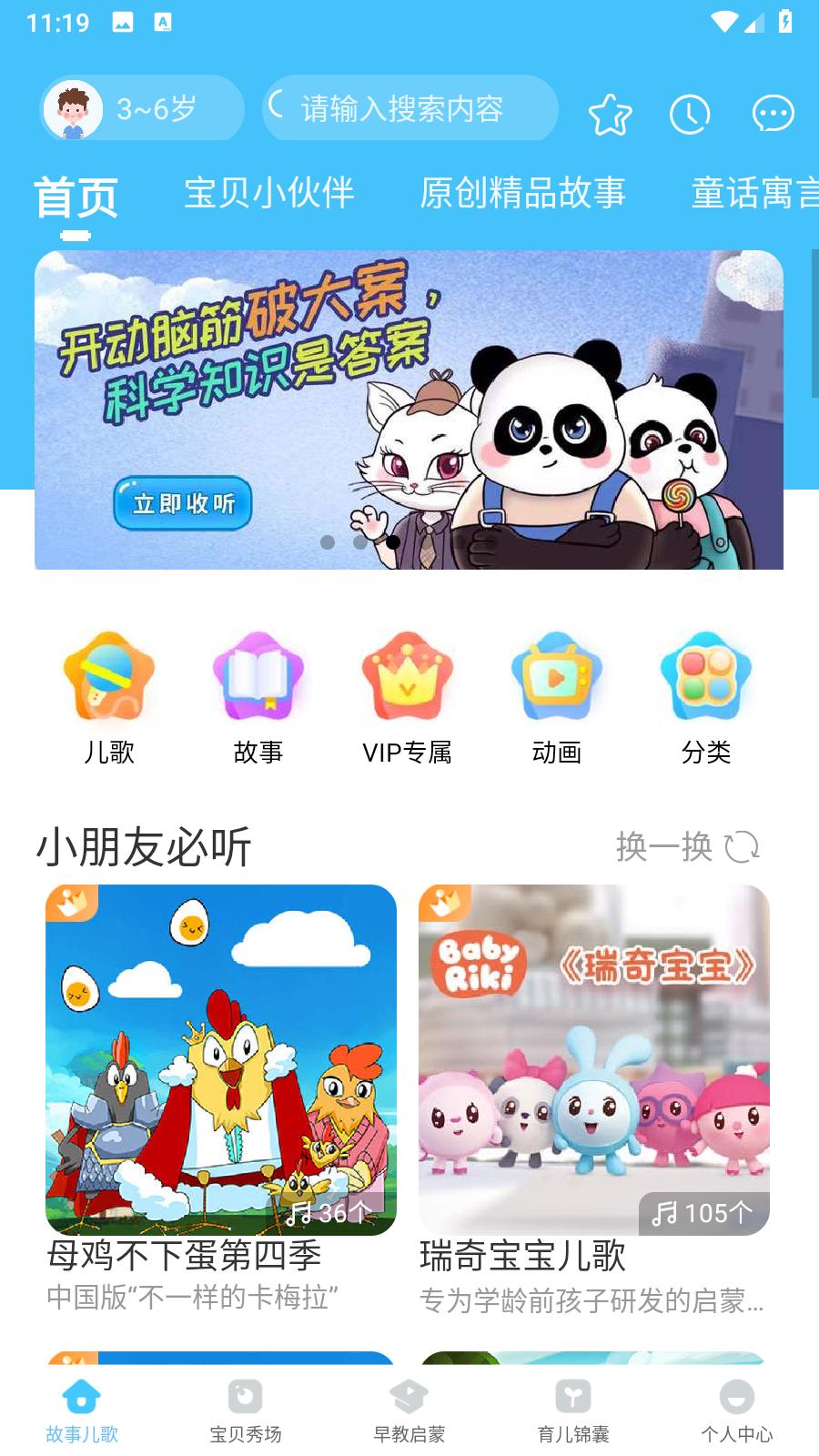
Task: Tap the search input field
Action: (x=409, y=109)
